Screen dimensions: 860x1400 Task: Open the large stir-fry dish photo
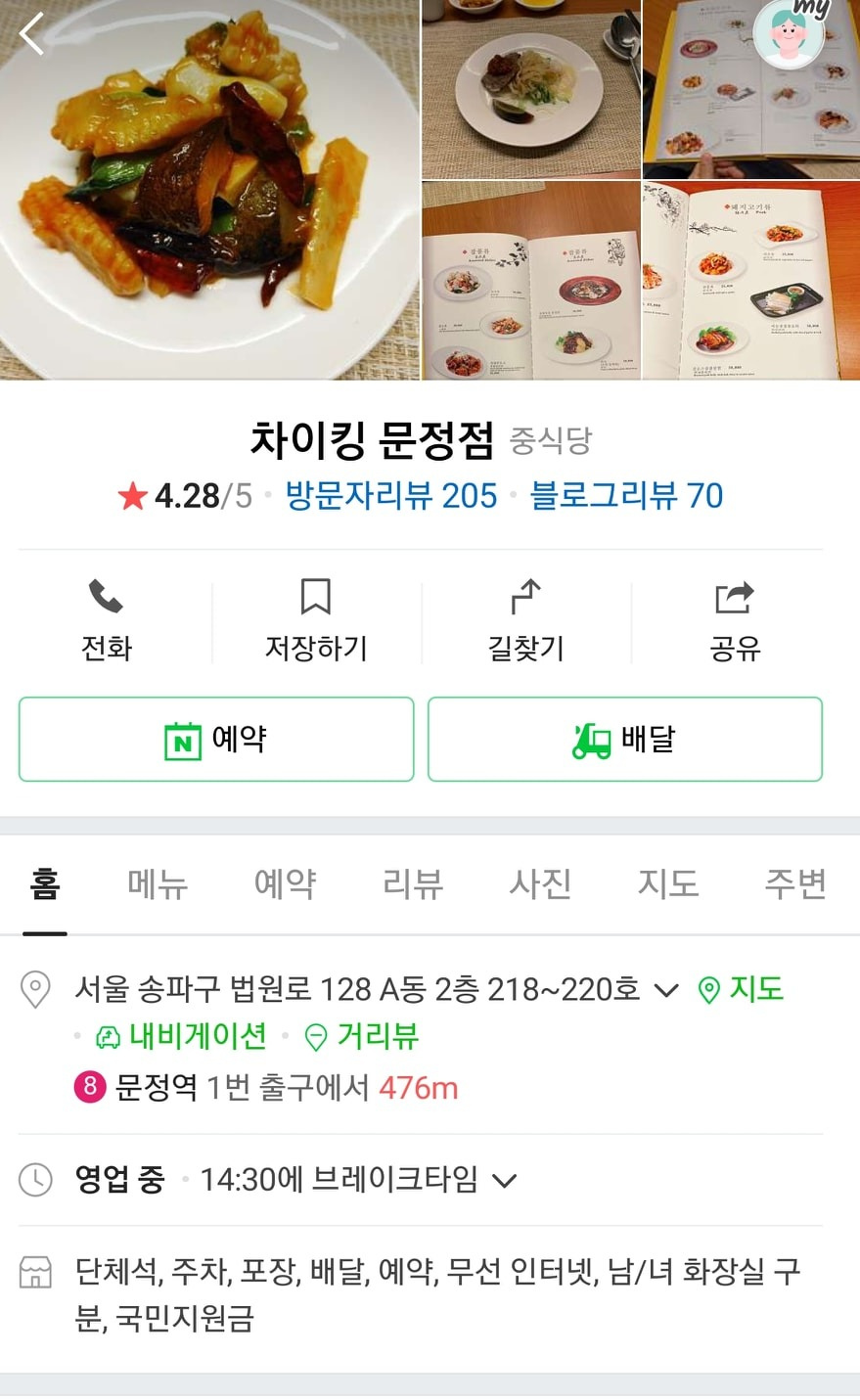209,191
